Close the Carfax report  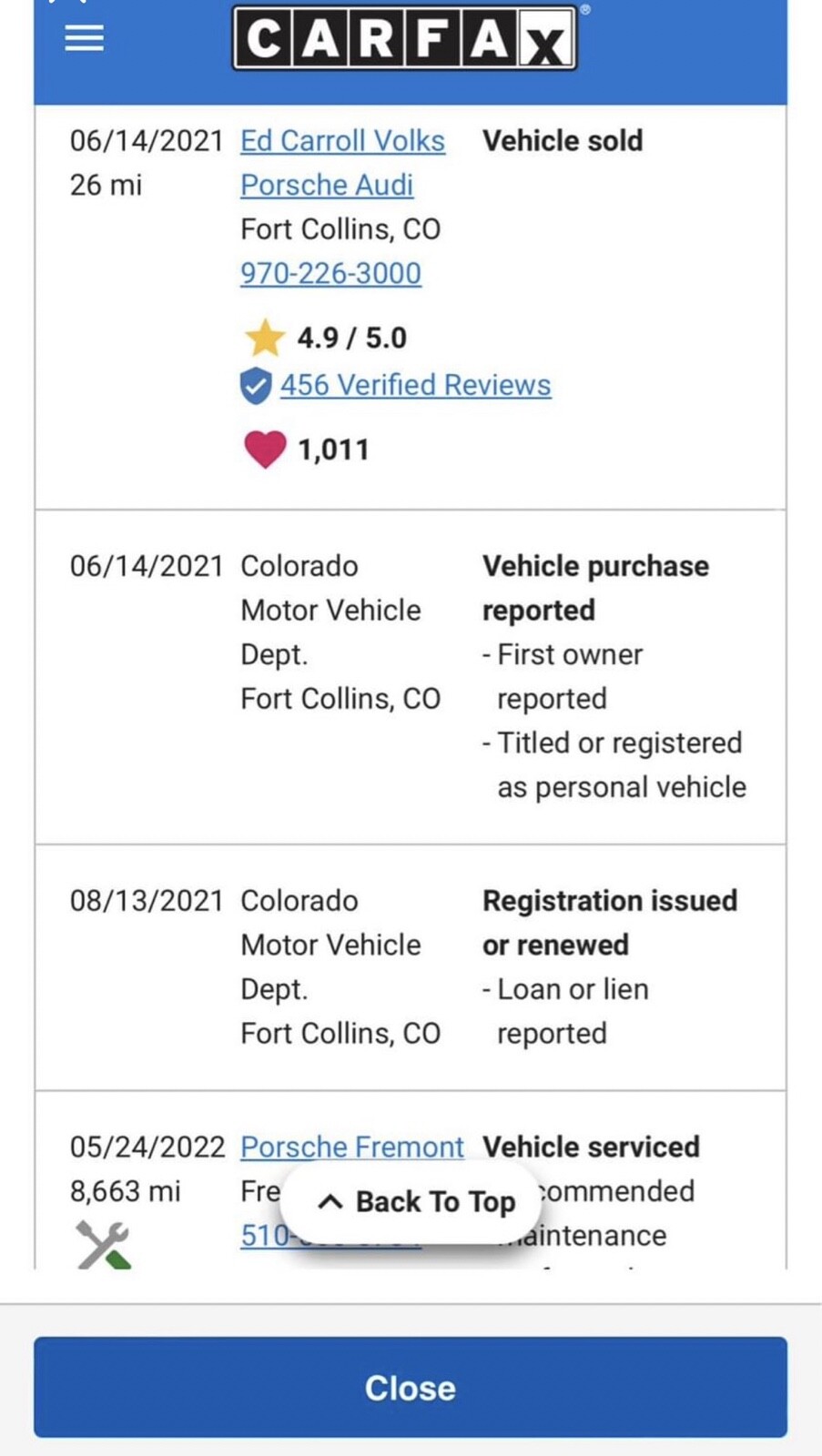click(411, 1388)
